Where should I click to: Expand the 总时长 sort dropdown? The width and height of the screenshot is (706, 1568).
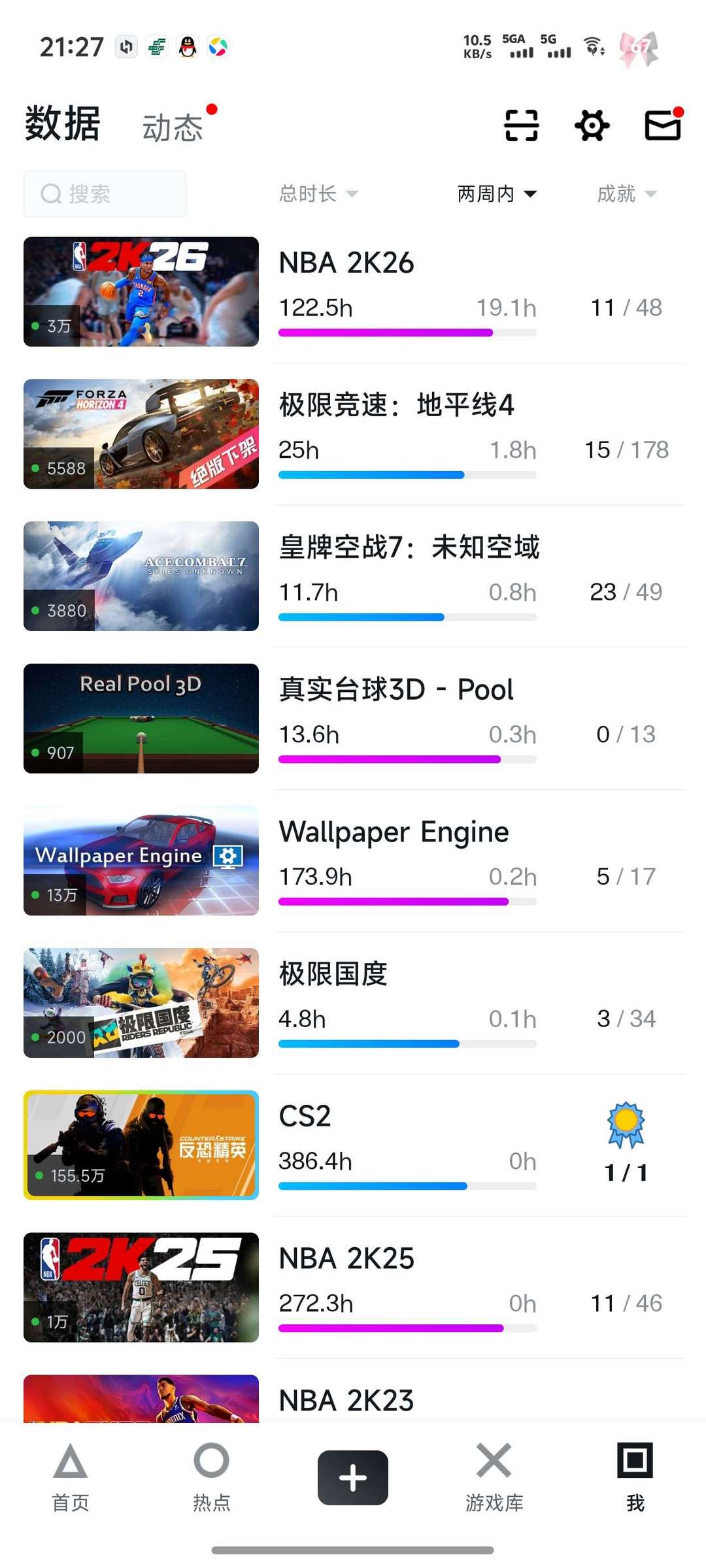[318, 194]
